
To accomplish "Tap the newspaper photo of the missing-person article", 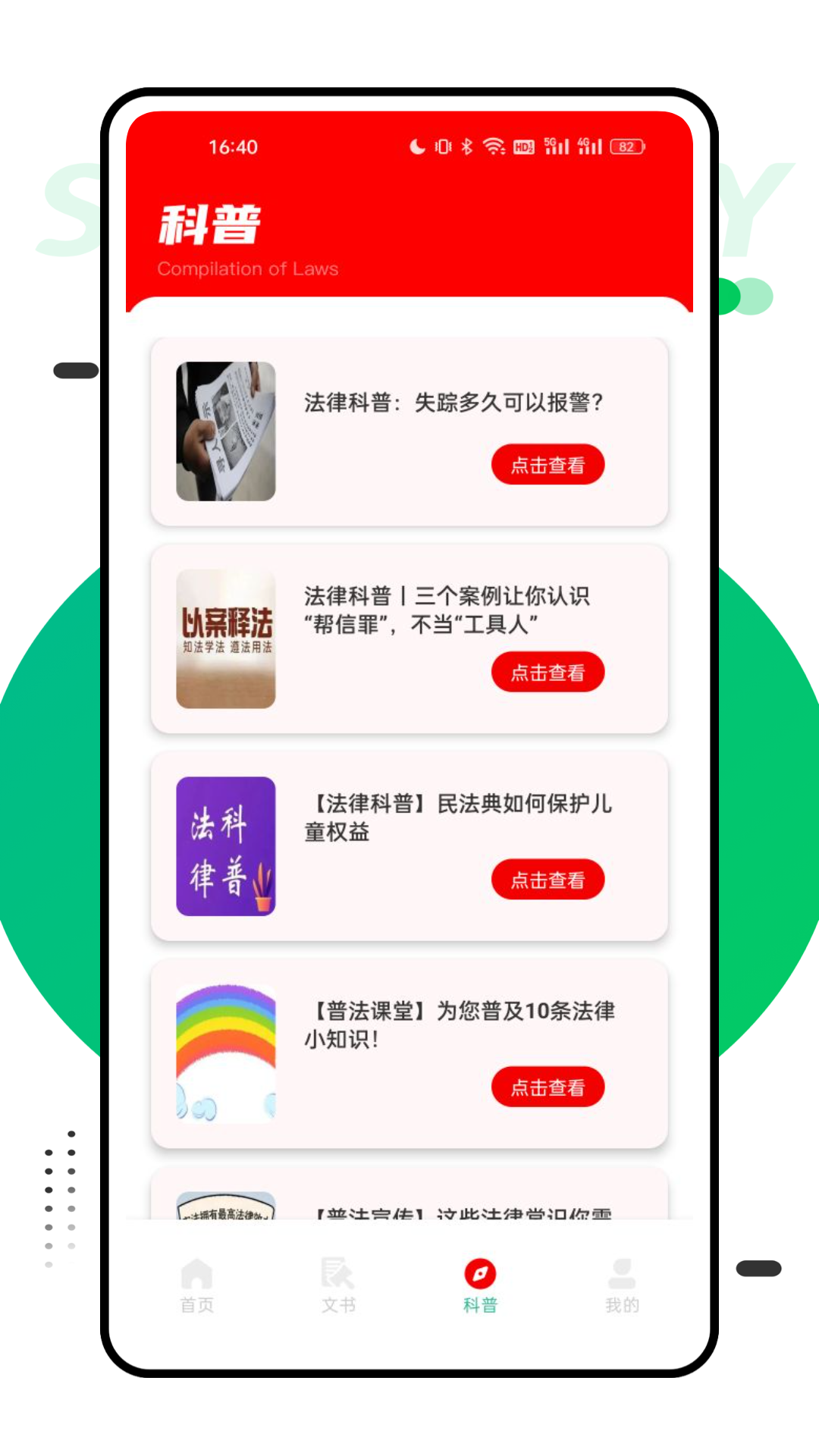I will tap(225, 433).
